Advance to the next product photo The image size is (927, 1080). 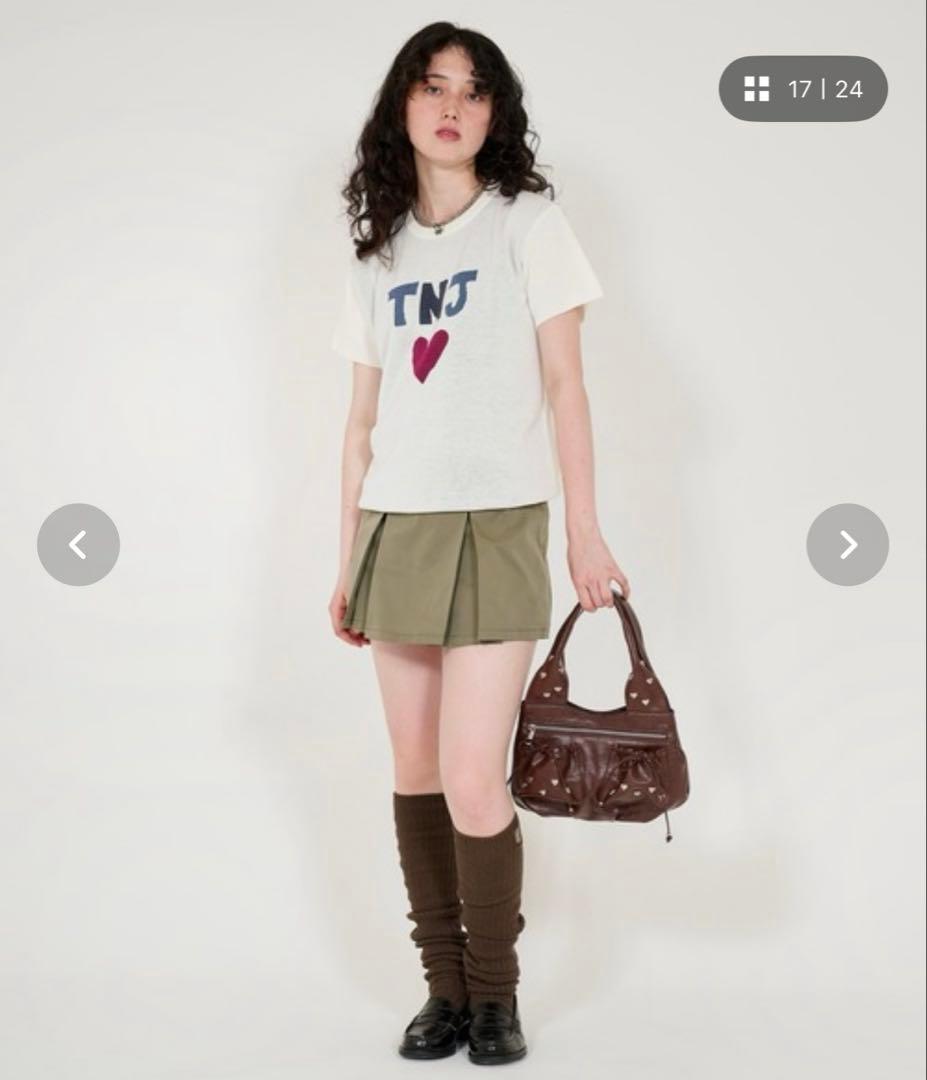click(x=847, y=545)
